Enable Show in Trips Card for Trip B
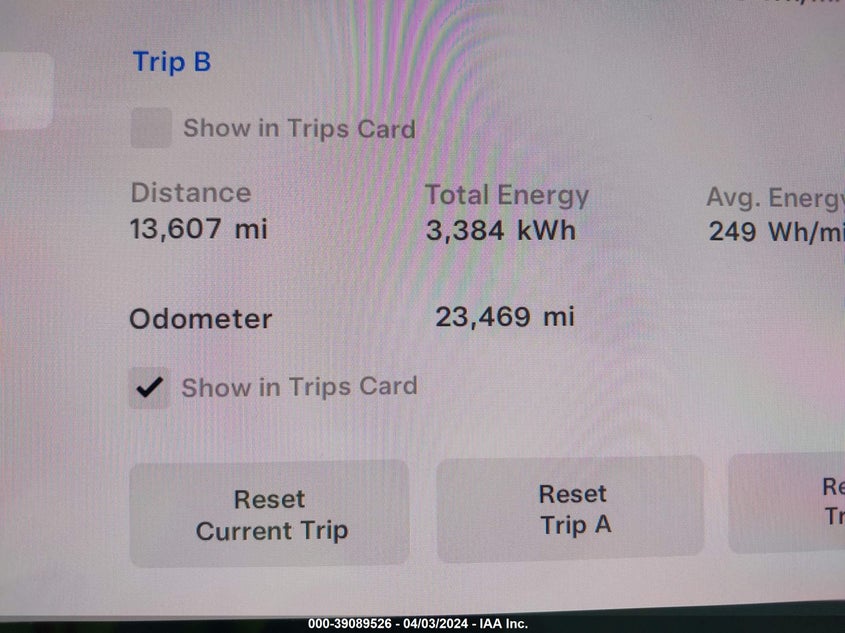The image size is (845, 633). pyautogui.click(x=152, y=129)
